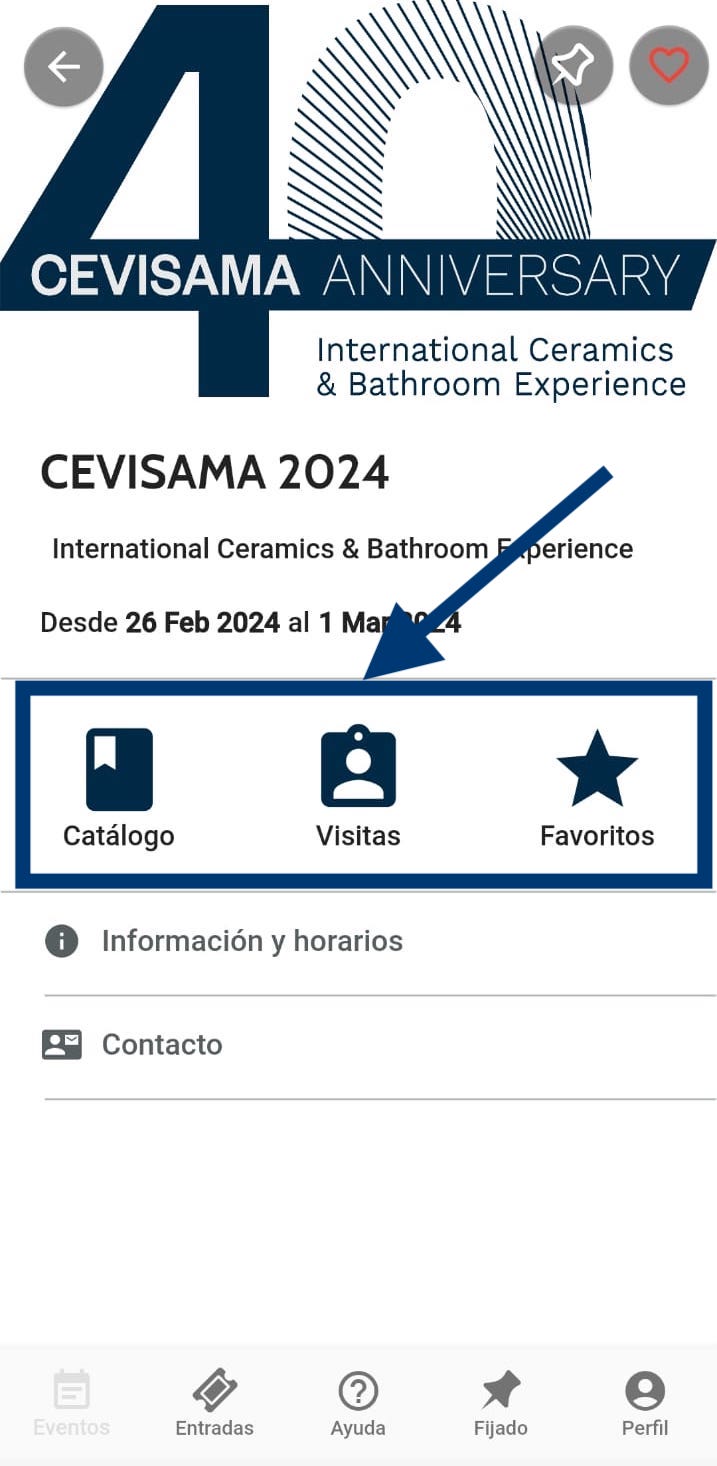
Task: Open Información y horarios
Action: click(252, 941)
